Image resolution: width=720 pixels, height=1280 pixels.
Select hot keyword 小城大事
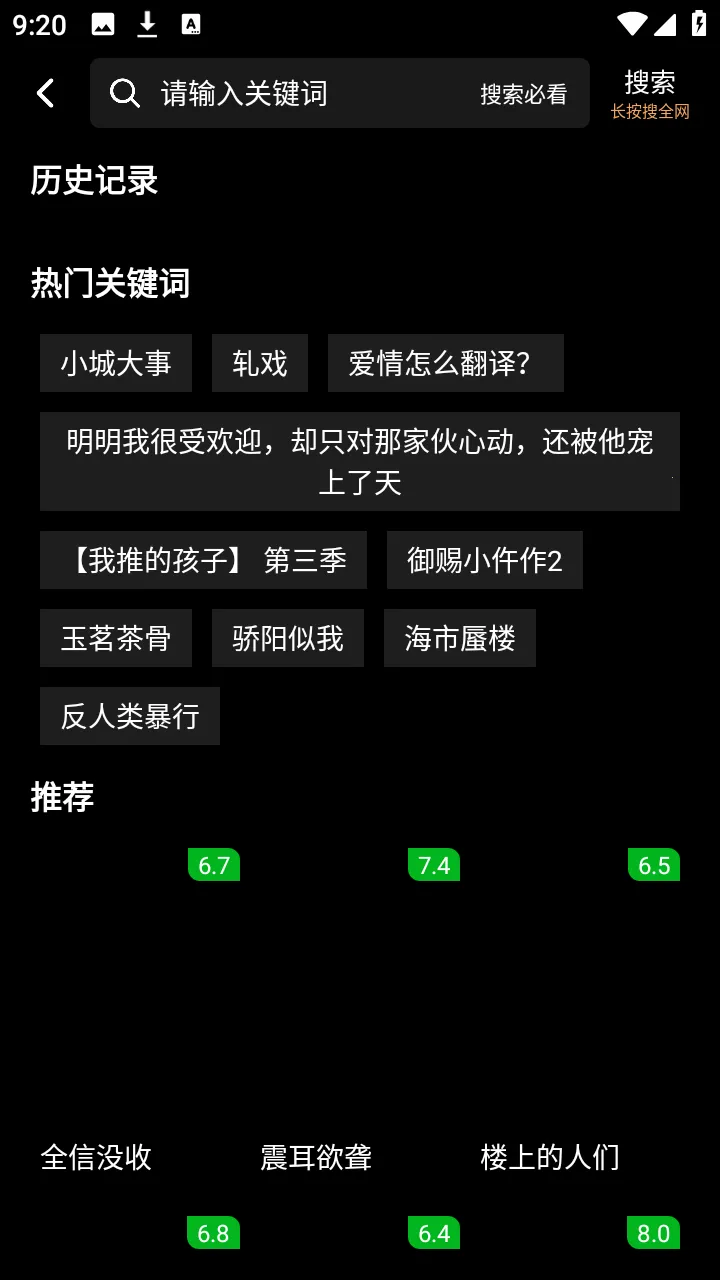coord(115,363)
